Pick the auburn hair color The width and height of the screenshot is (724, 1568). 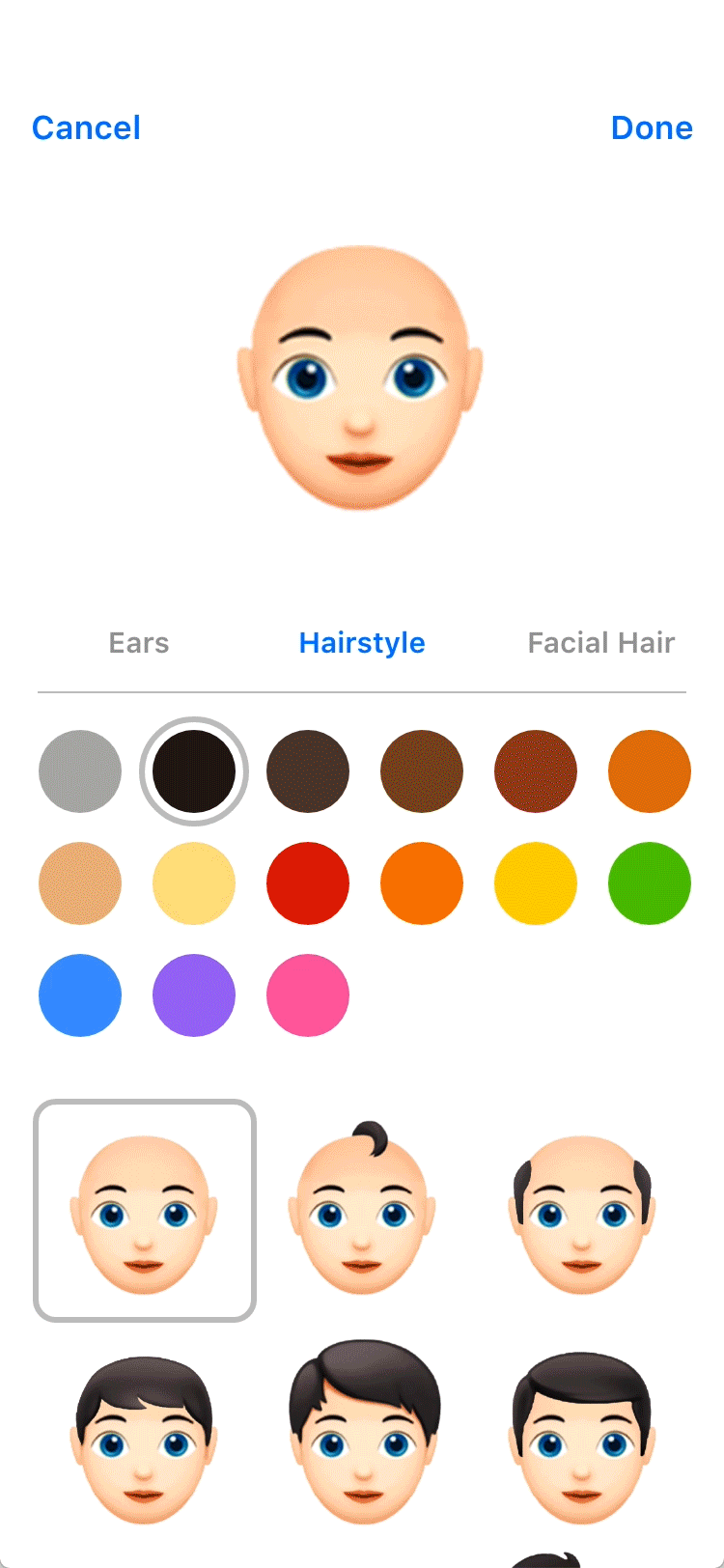point(536,771)
